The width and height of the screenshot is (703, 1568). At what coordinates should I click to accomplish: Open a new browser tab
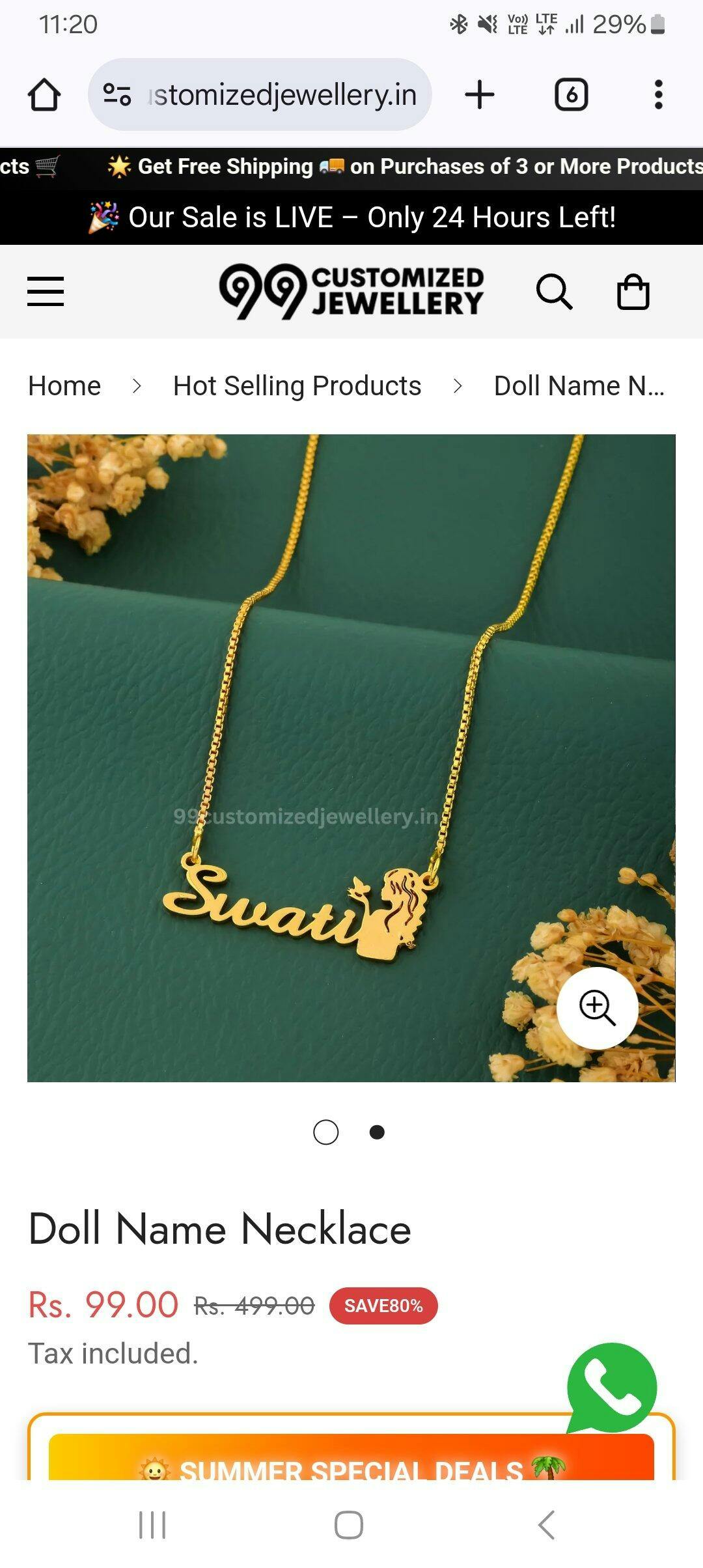tap(480, 95)
